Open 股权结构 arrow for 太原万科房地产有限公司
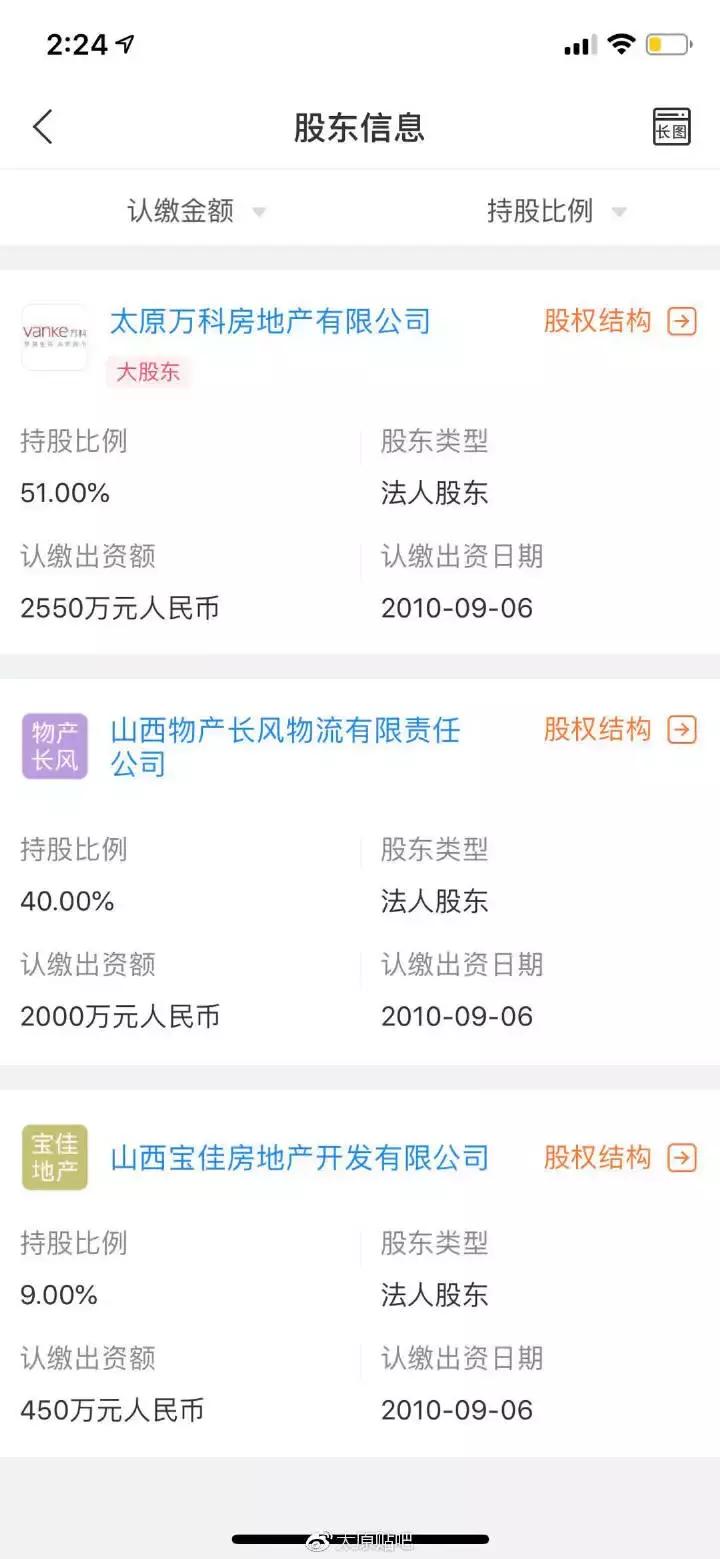Image resolution: width=720 pixels, height=1559 pixels. tap(681, 321)
